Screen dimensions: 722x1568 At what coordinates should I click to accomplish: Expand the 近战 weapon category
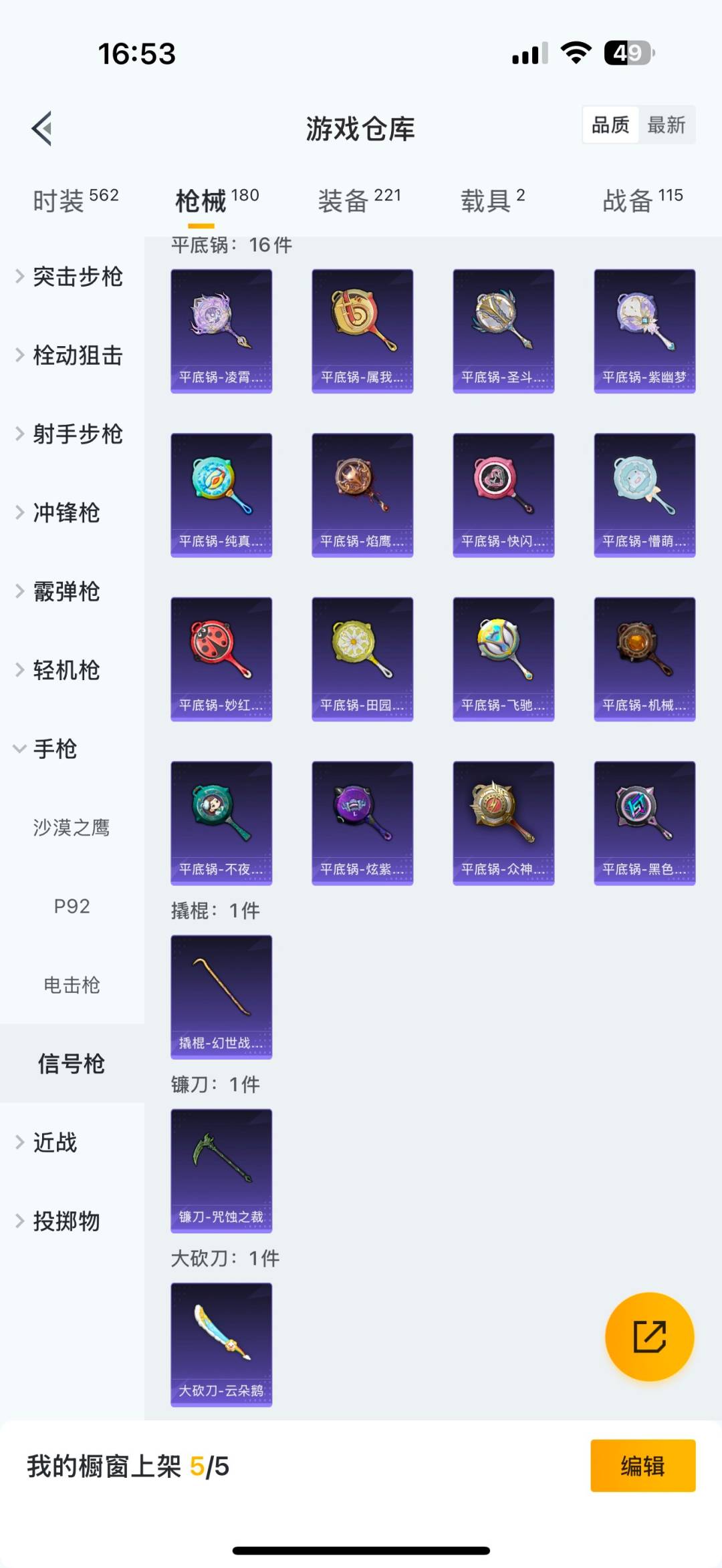(x=53, y=1142)
